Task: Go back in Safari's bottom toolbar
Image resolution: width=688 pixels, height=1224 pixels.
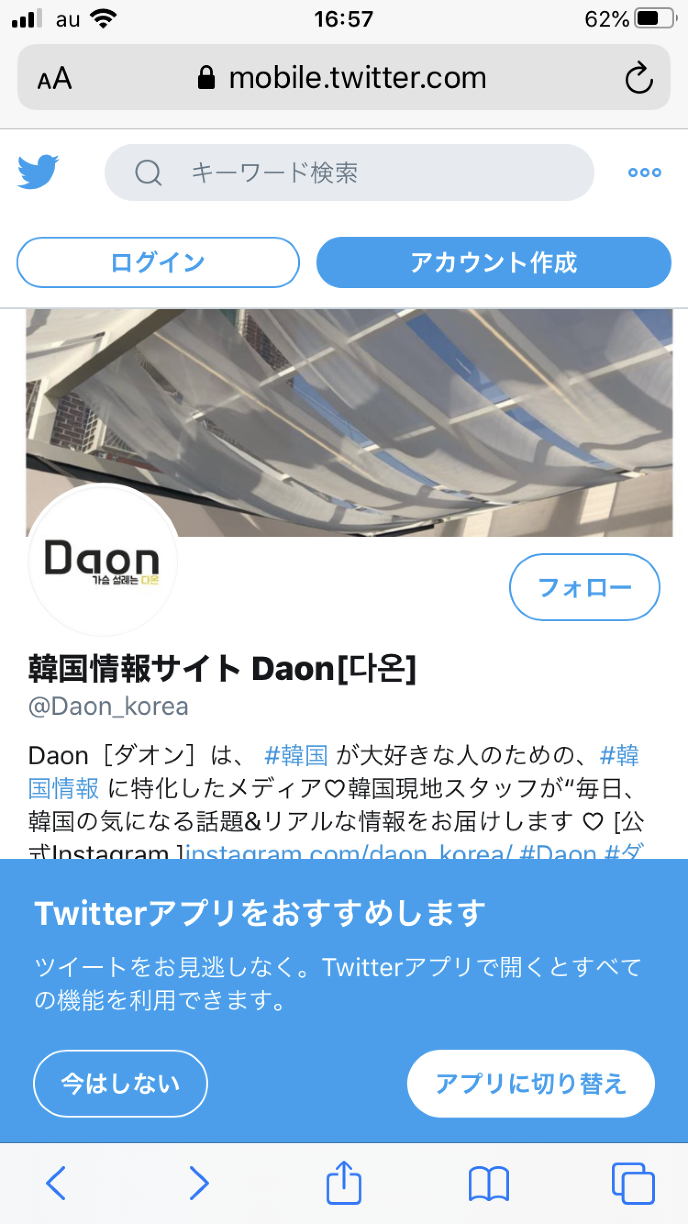Action: [x=56, y=1183]
